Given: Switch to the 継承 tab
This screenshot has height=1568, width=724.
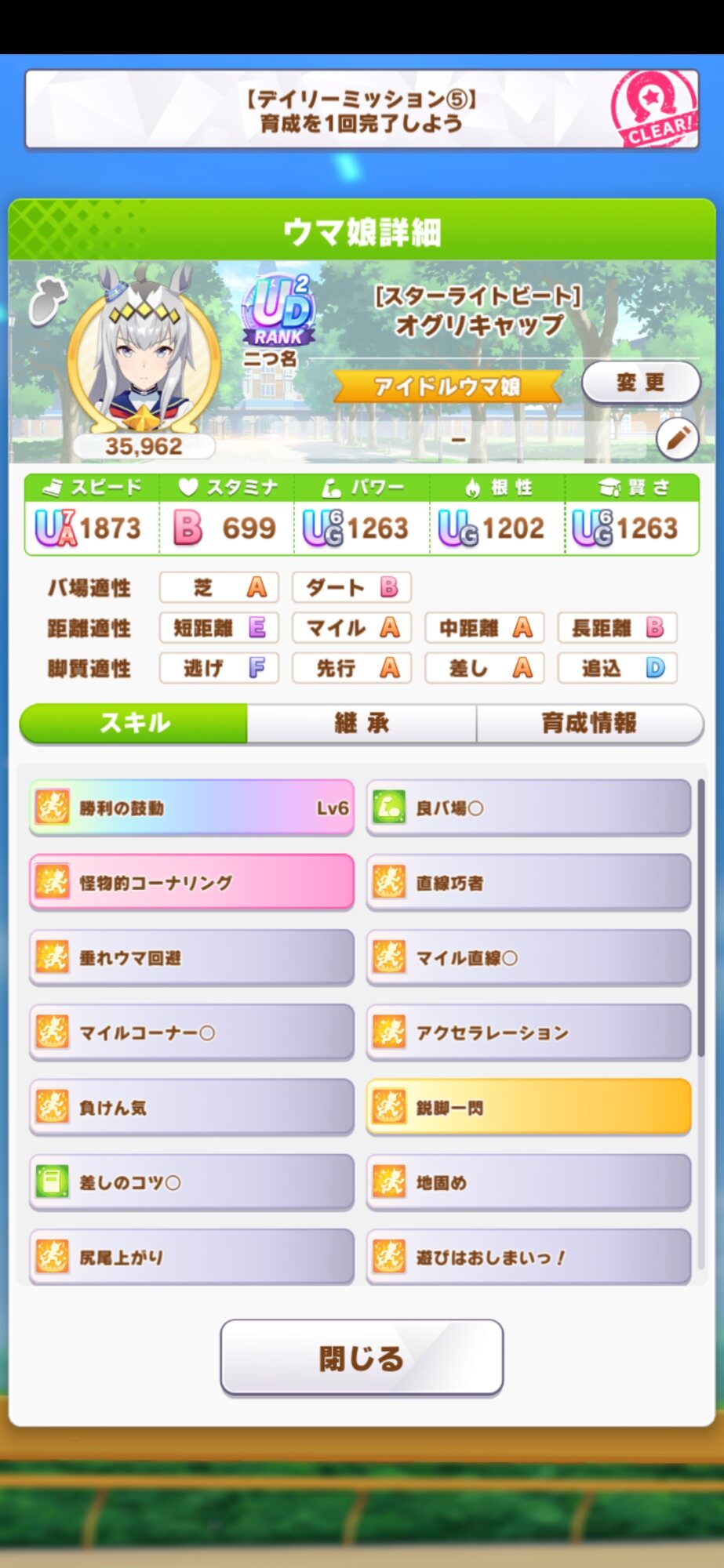Looking at the screenshot, I should [362, 723].
